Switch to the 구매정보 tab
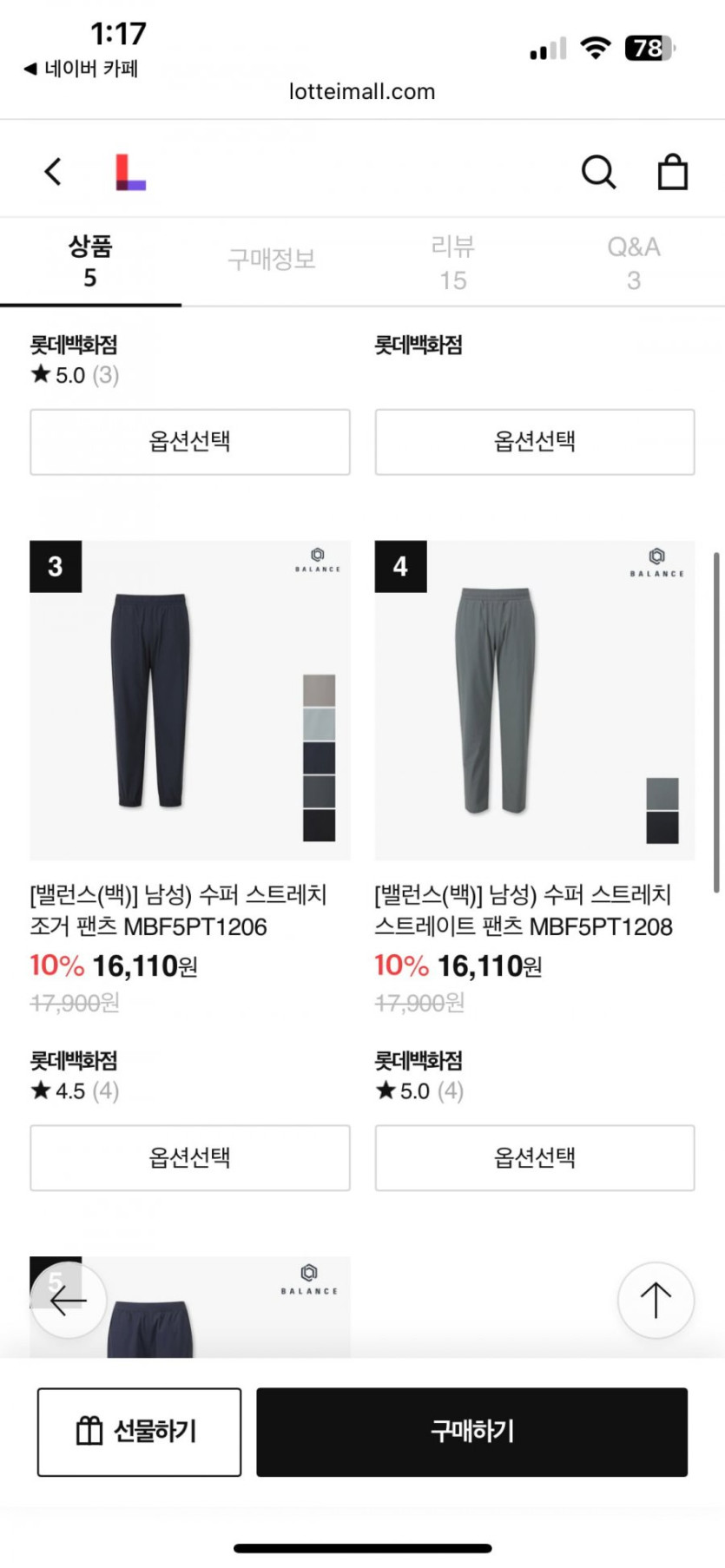725x1568 pixels. 272,260
